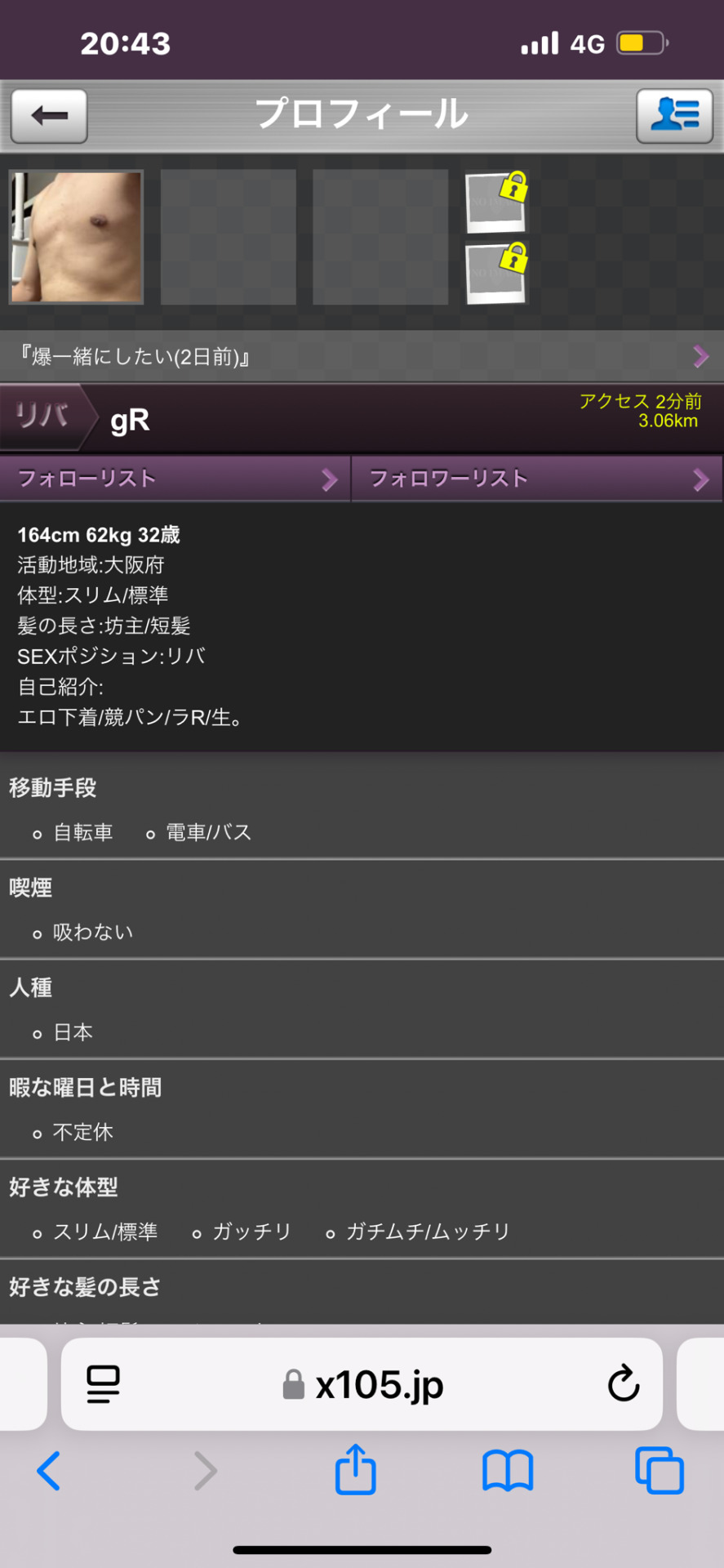Viewport: 724px width, 1568px height.
Task: Open the first profile photo
Action: click(x=77, y=237)
